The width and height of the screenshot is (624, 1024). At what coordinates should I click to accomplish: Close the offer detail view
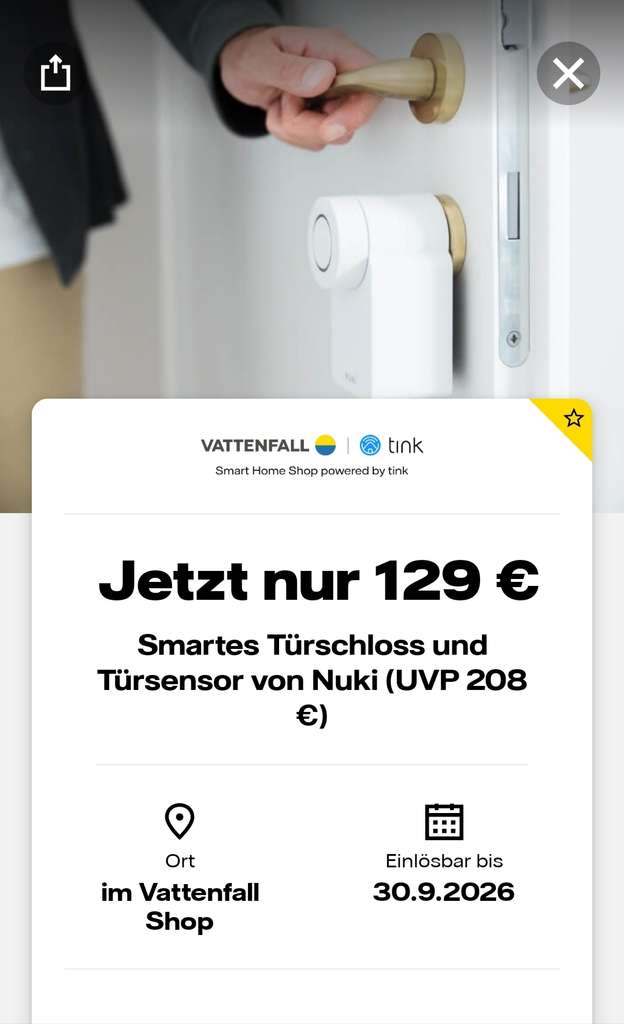click(568, 73)
